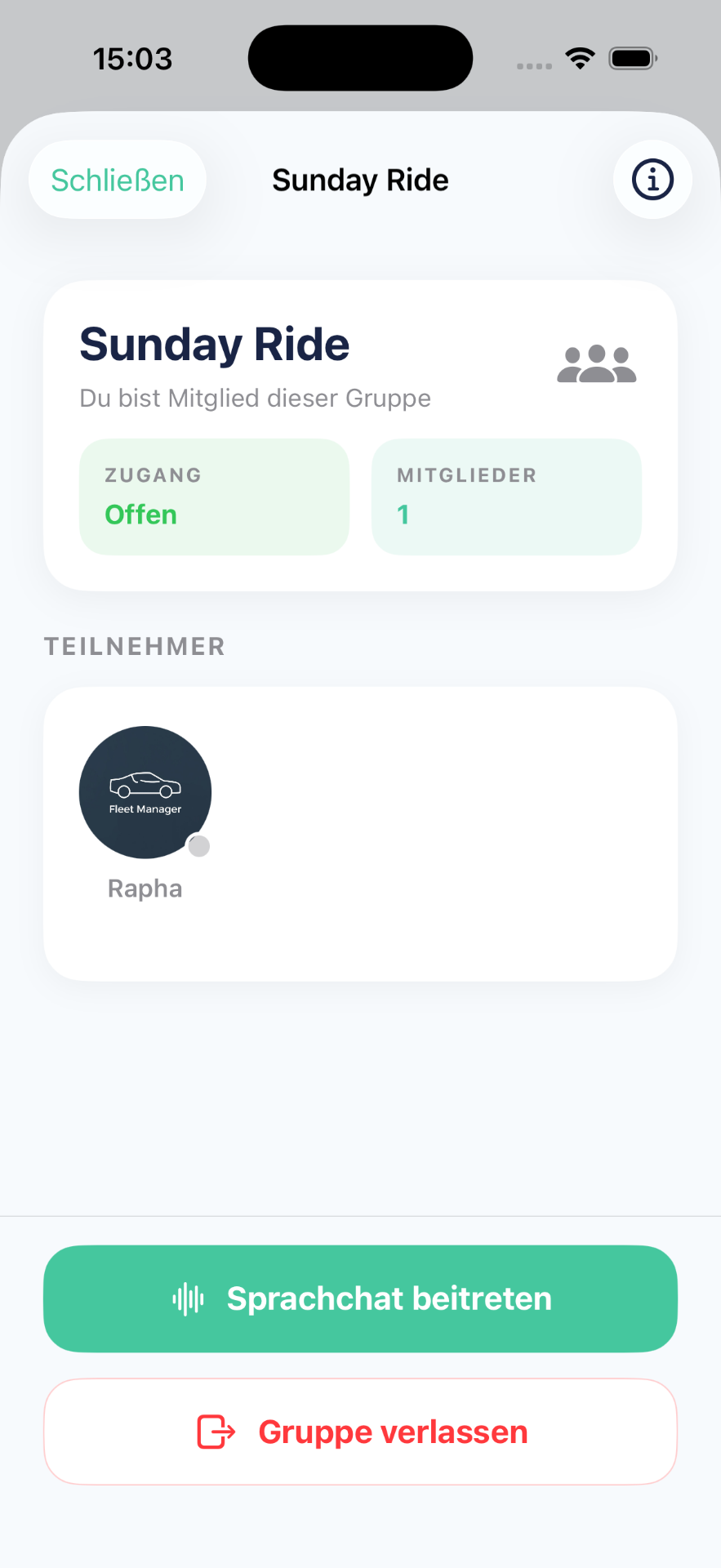The image size is (721, 1568).
Task: Expand the TEILNEHMER section header
Action: [x=134, y=646]
